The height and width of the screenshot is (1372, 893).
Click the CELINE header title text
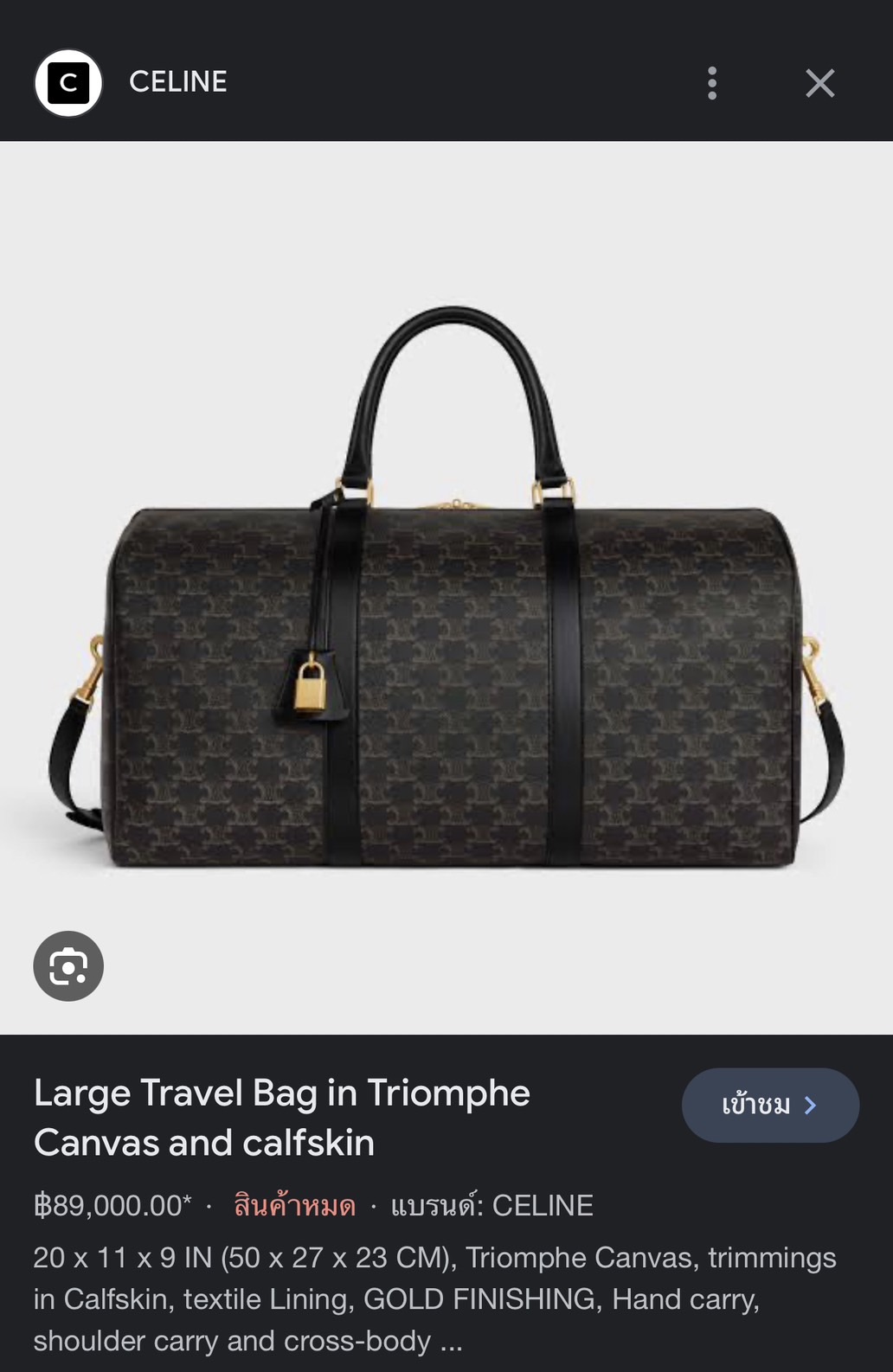coord(177,81)
